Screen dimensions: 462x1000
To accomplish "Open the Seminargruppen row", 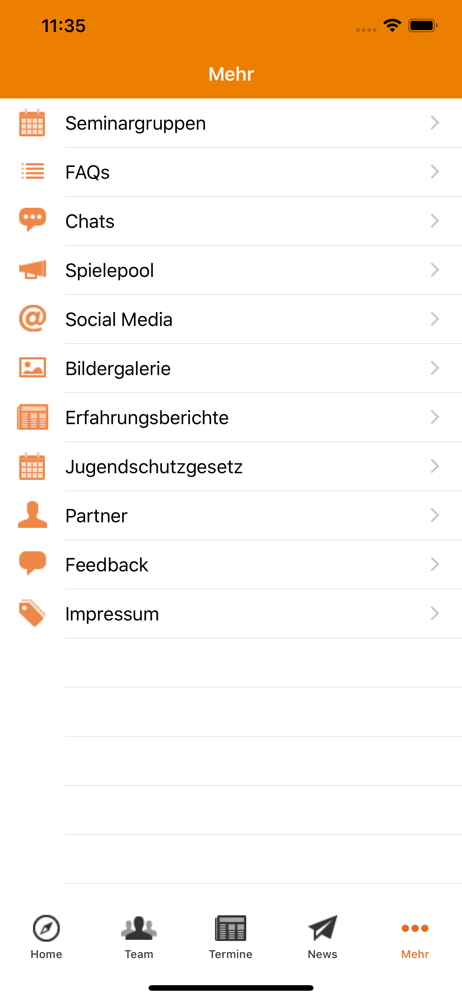I will 231,123.
